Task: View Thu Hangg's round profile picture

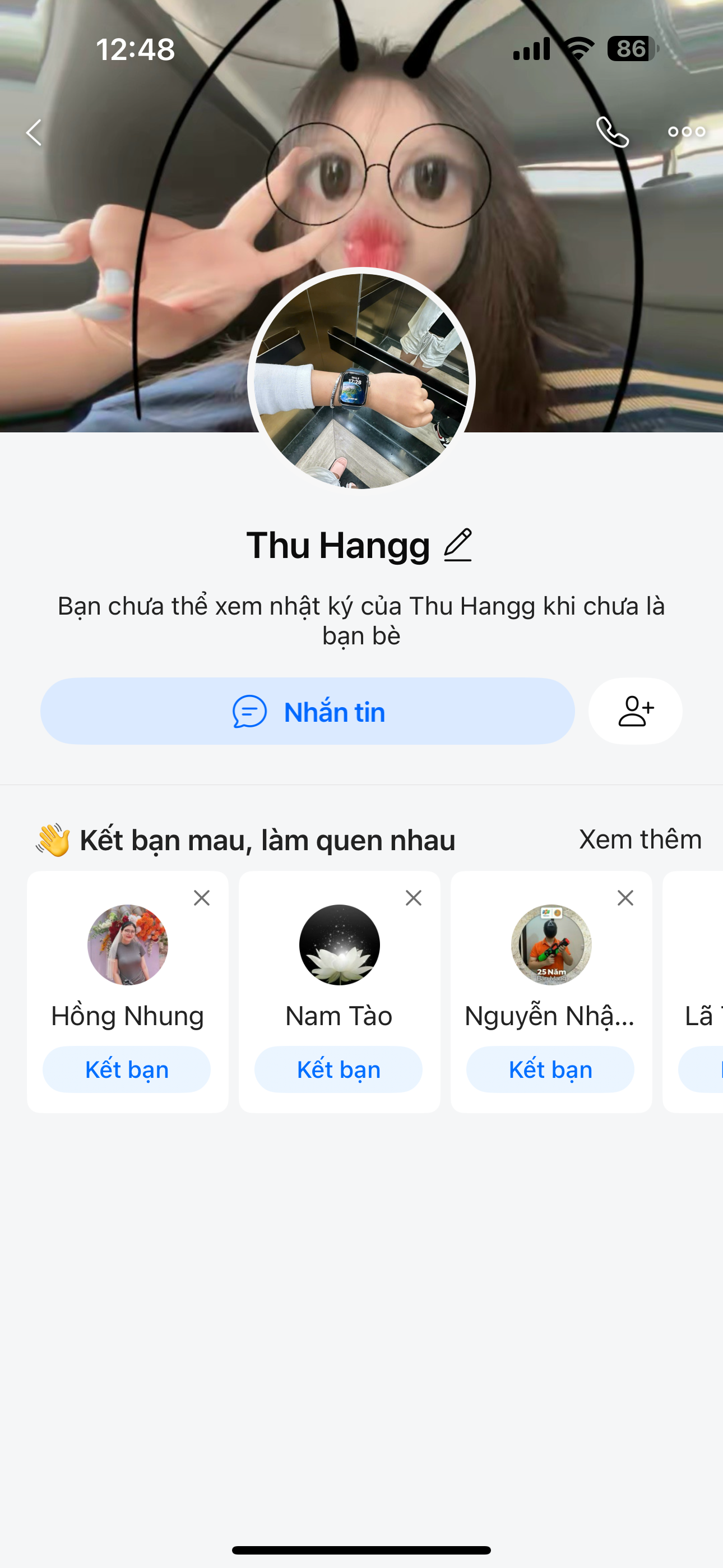Action: (361, 380)
